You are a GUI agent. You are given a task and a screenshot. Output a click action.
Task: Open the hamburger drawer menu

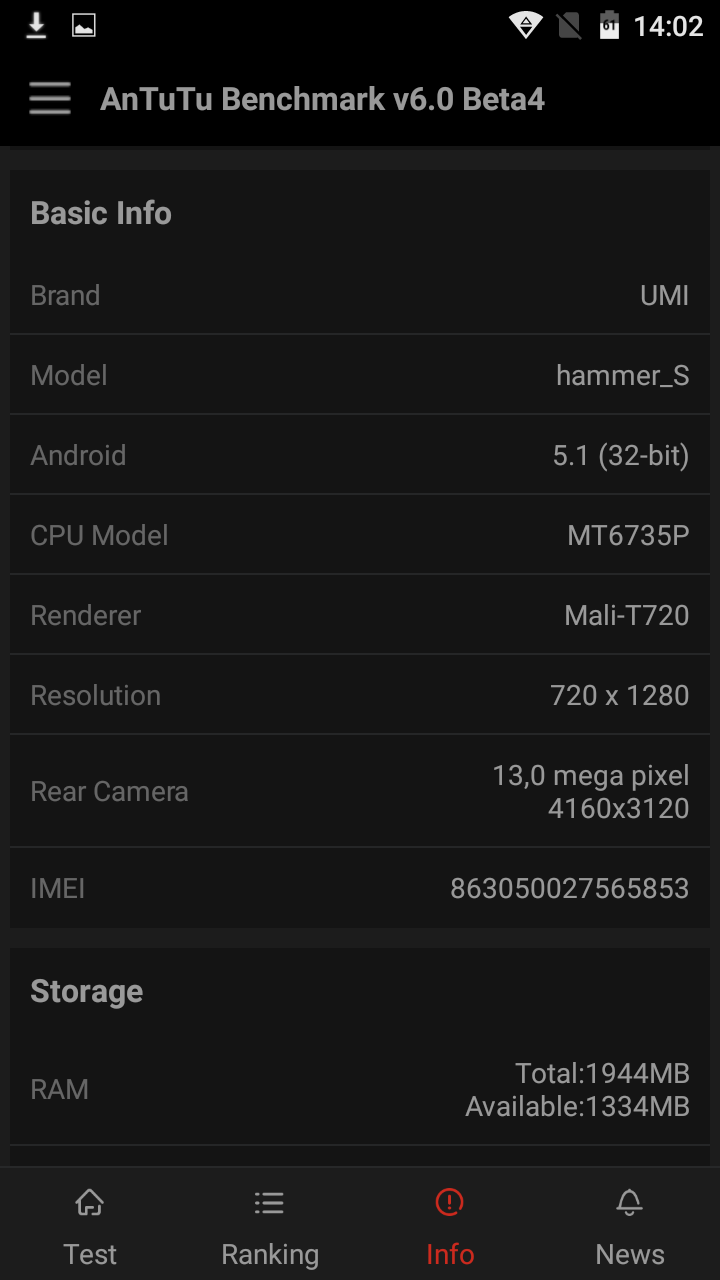pos(50,99)
